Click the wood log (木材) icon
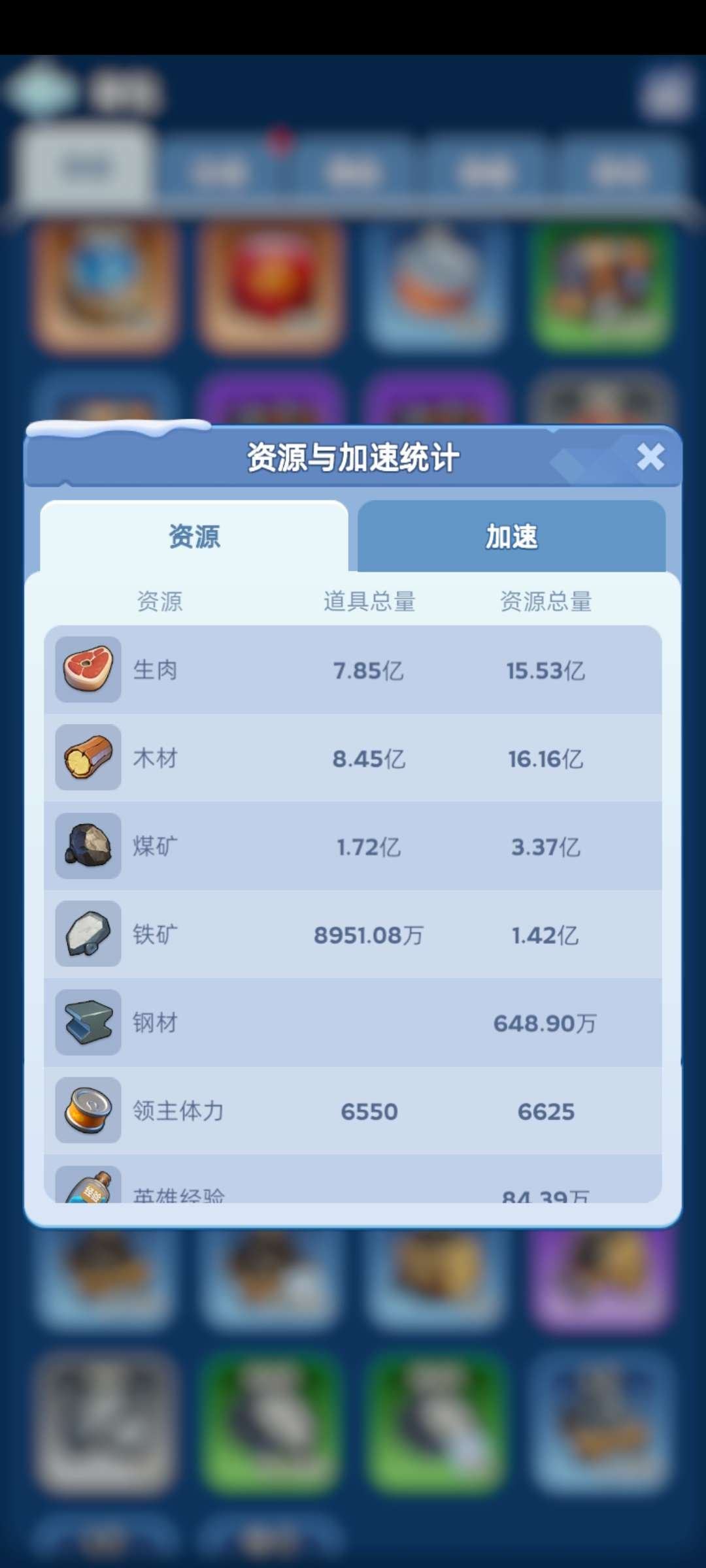This screenshot has width=706, height=1568. (x=88, y=758)
